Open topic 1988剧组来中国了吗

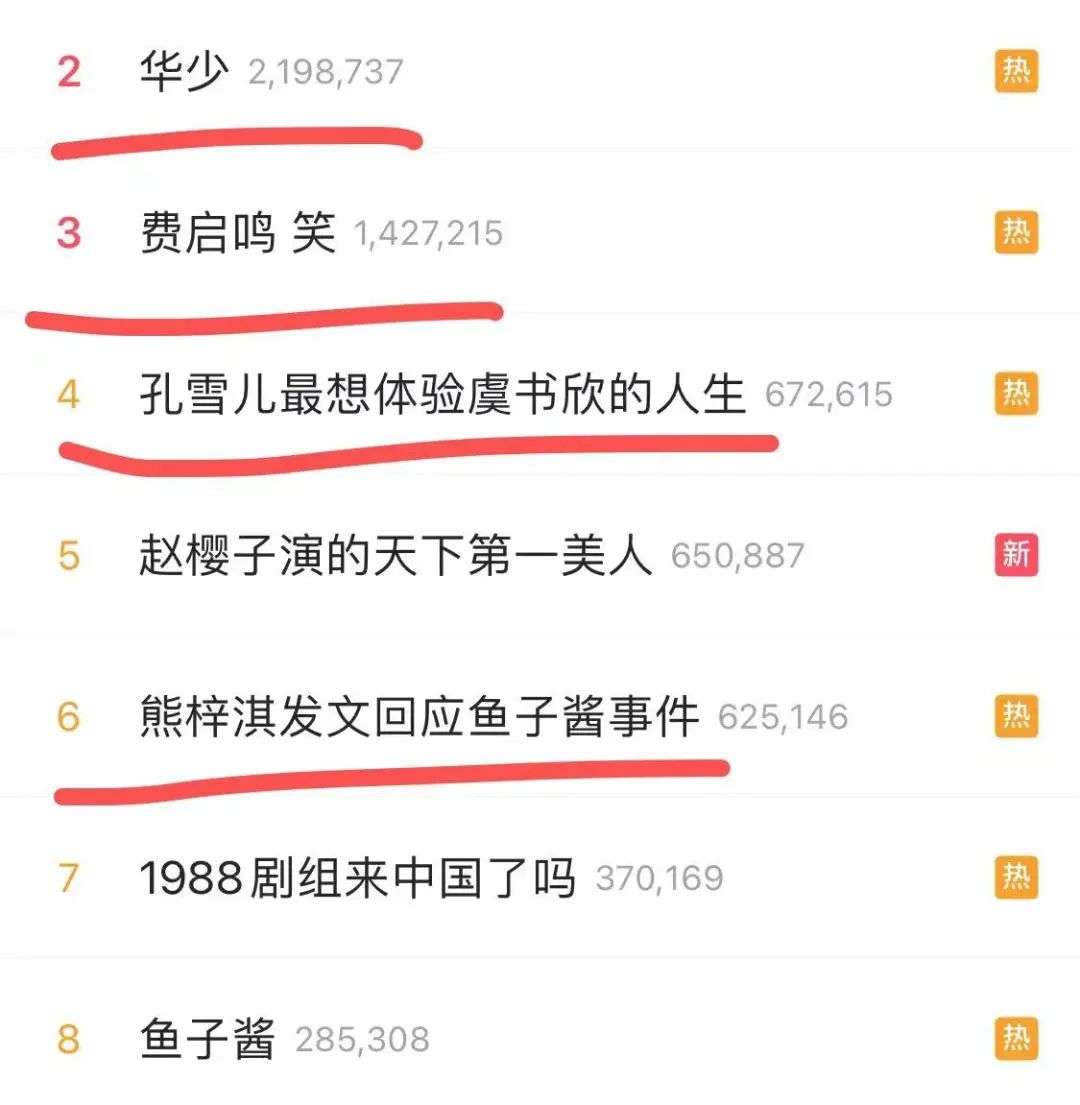tap(358, 878)
